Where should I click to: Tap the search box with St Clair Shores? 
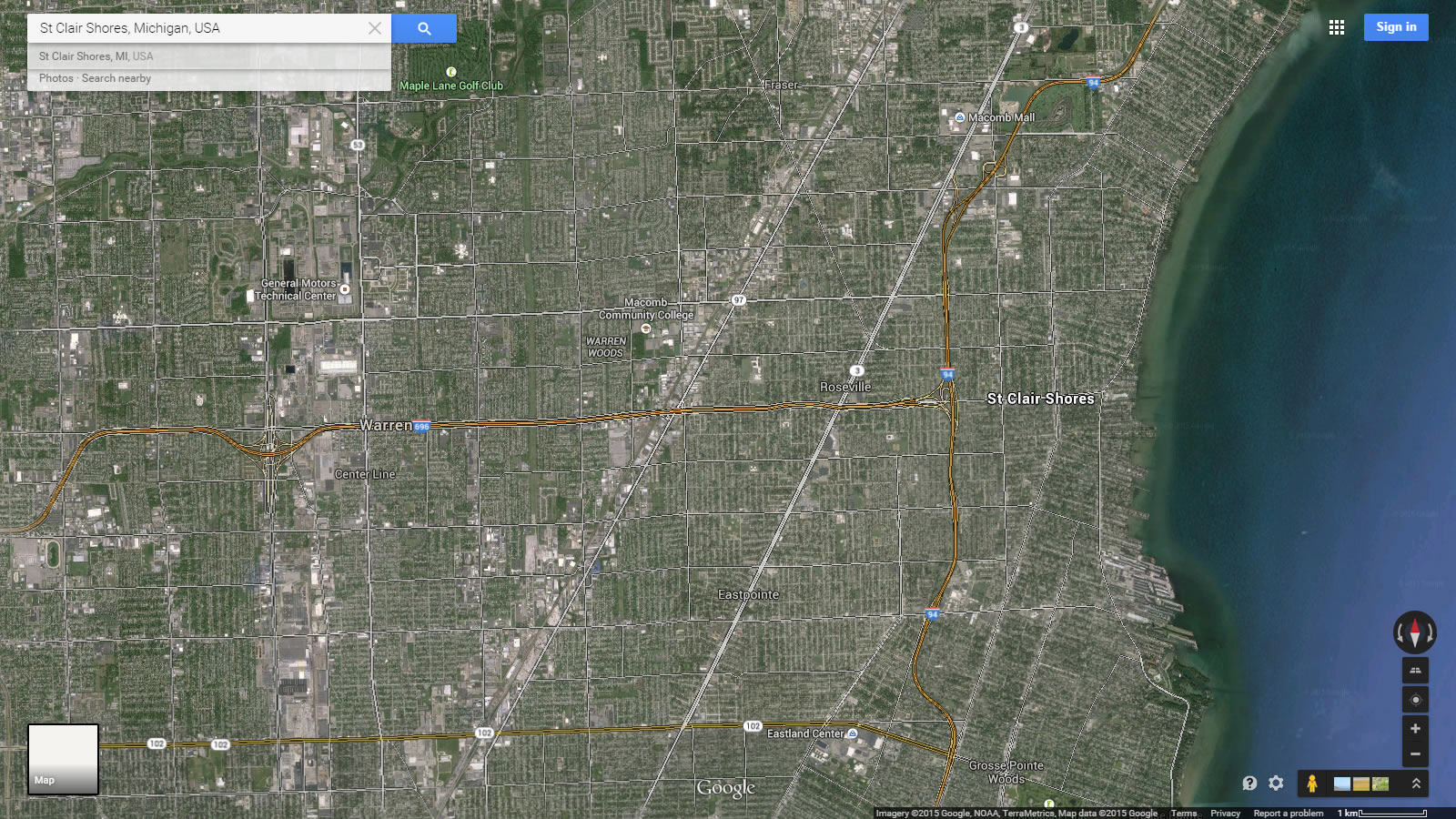(x=196, y=28)
